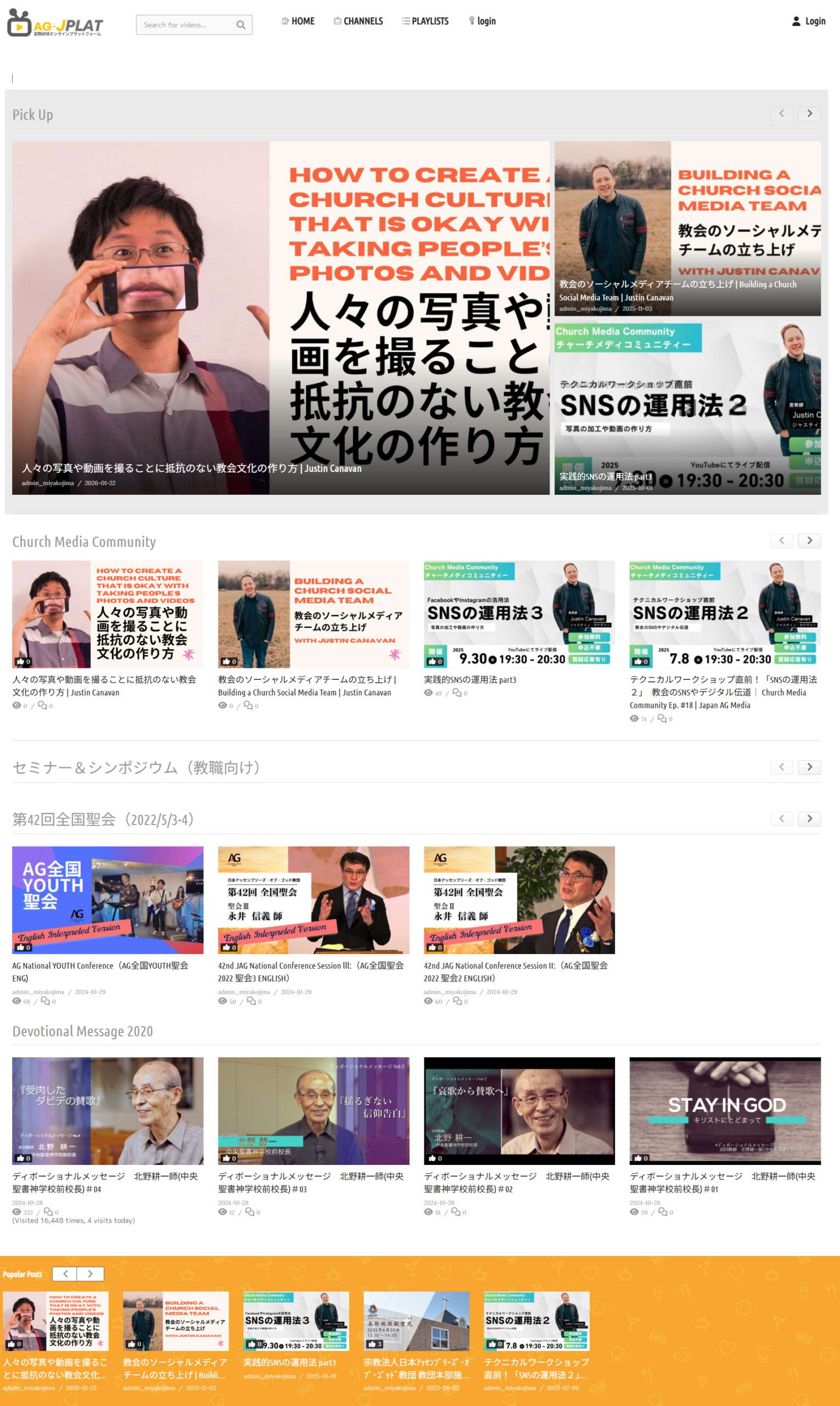Image resolution: width=840 pixels, height=1406 pixels.
Task: Open PLAYLISTS in the top menu
Action: click(425, 21)
